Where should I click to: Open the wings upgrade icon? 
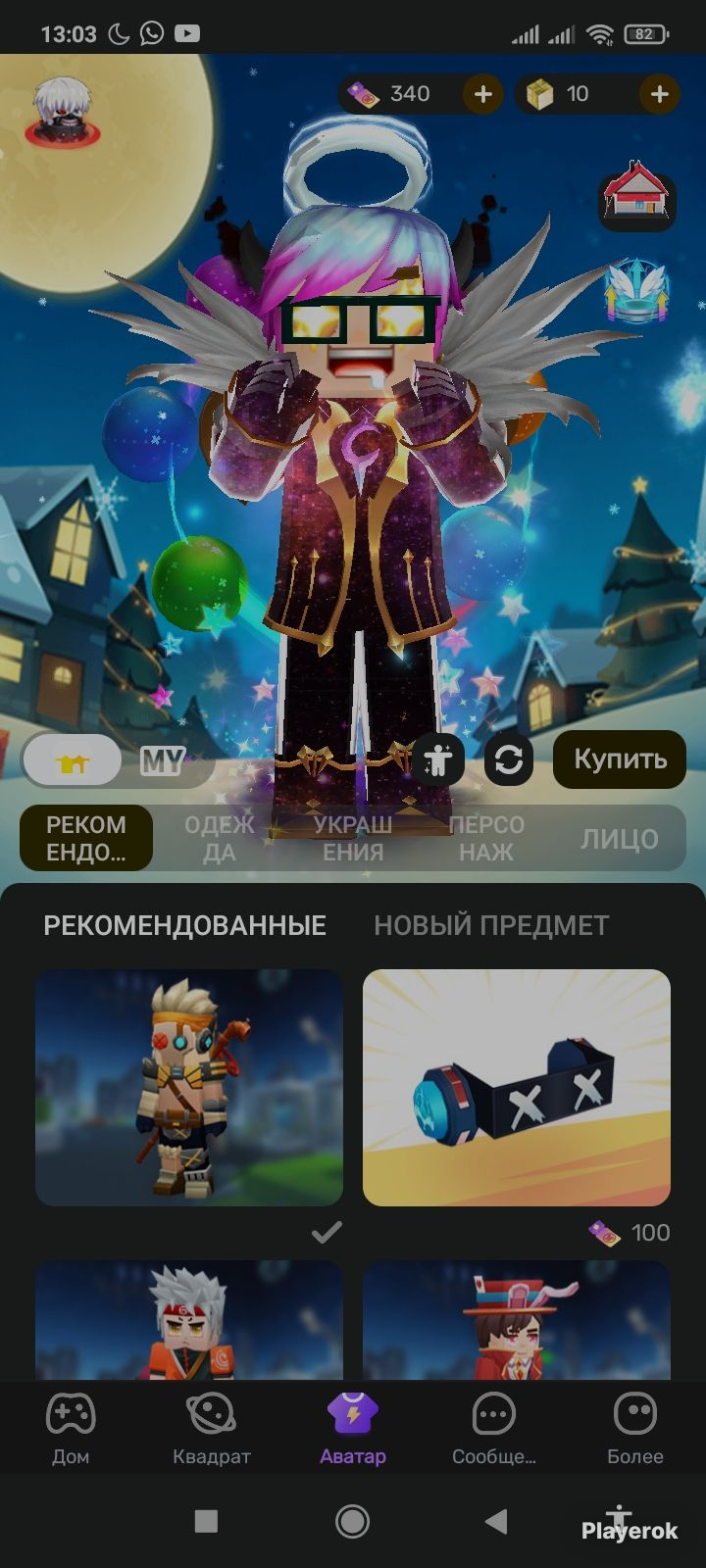(x=637, y=292)
